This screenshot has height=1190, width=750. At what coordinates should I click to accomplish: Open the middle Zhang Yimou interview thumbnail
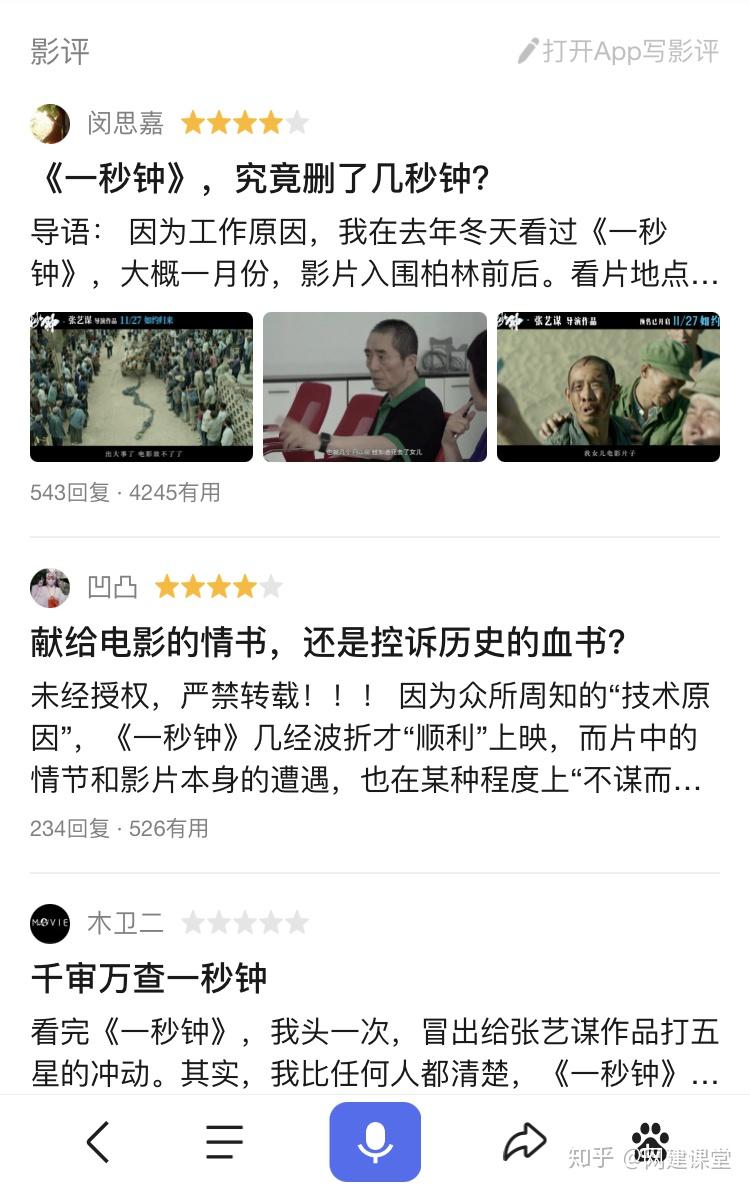[x=375, y=387]
